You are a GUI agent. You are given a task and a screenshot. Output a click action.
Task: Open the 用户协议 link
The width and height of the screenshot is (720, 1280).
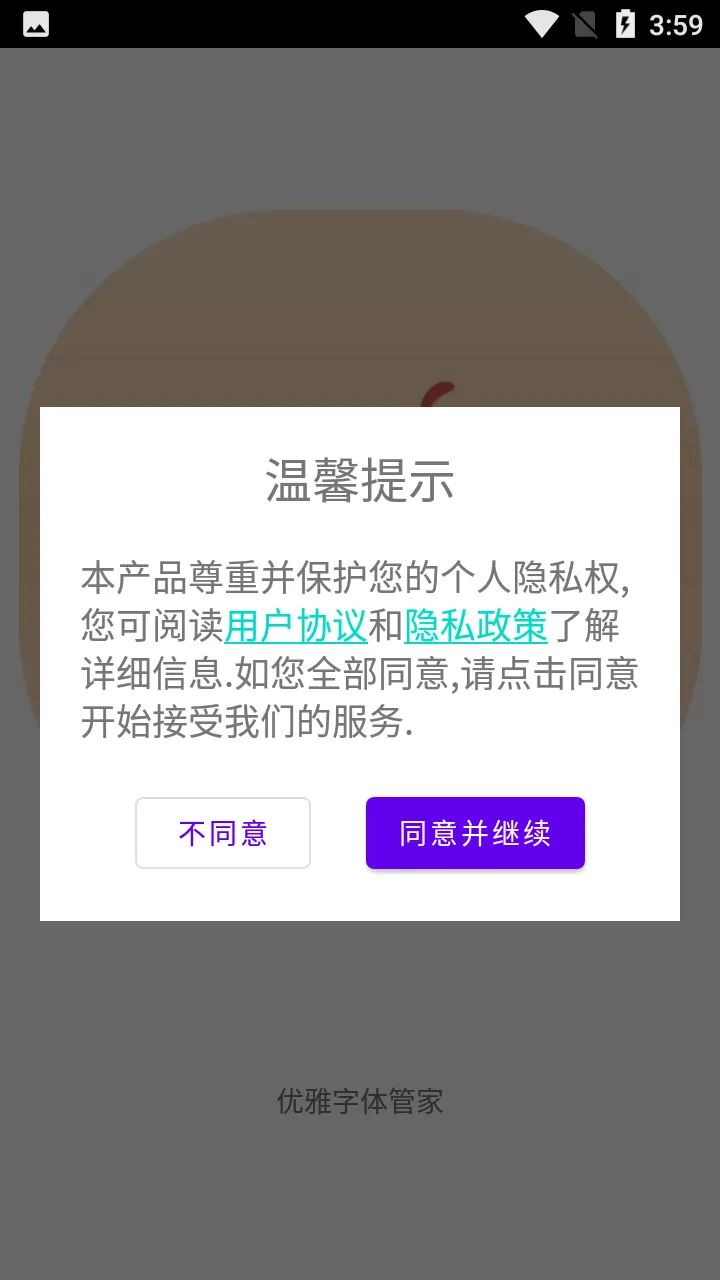296,626
